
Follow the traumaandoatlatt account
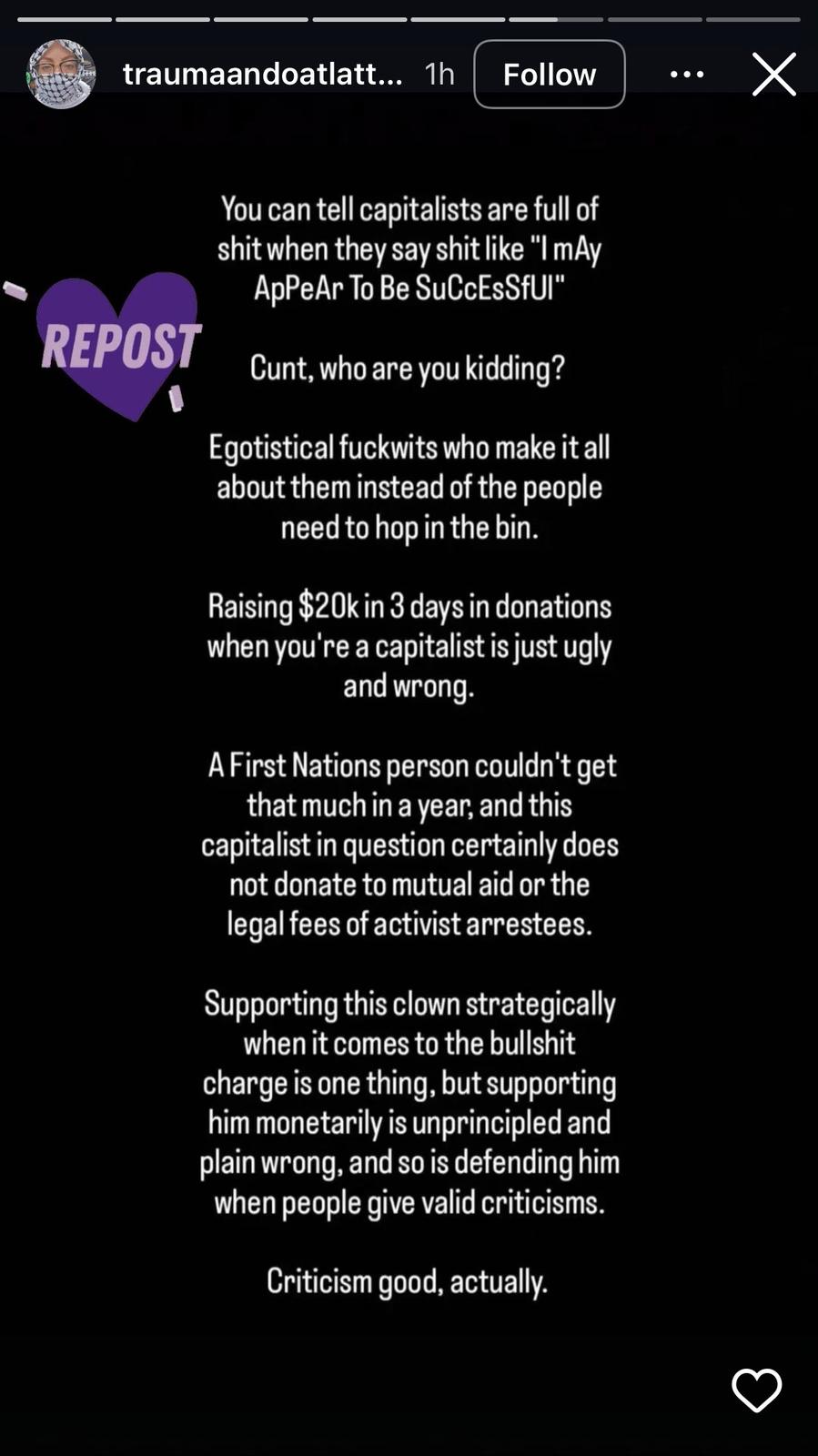[x=549, y=74]
